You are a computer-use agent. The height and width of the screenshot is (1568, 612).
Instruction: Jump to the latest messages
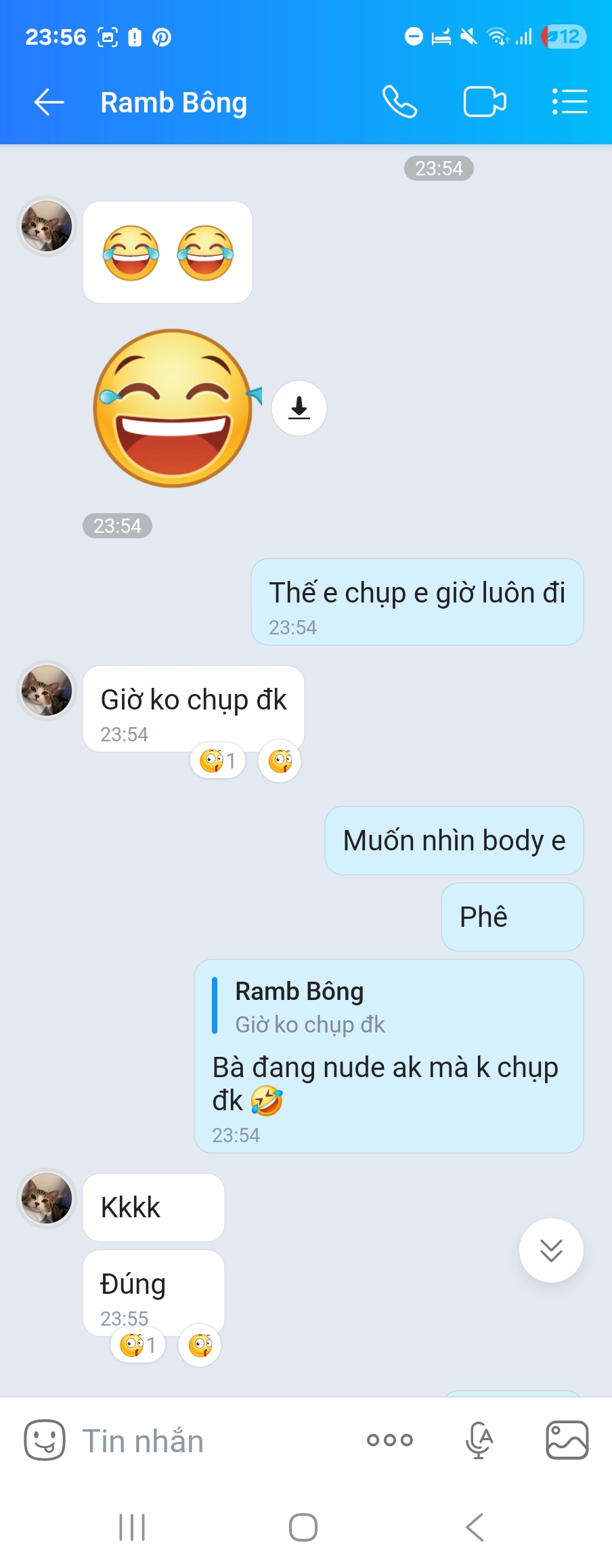(551, 1250)
